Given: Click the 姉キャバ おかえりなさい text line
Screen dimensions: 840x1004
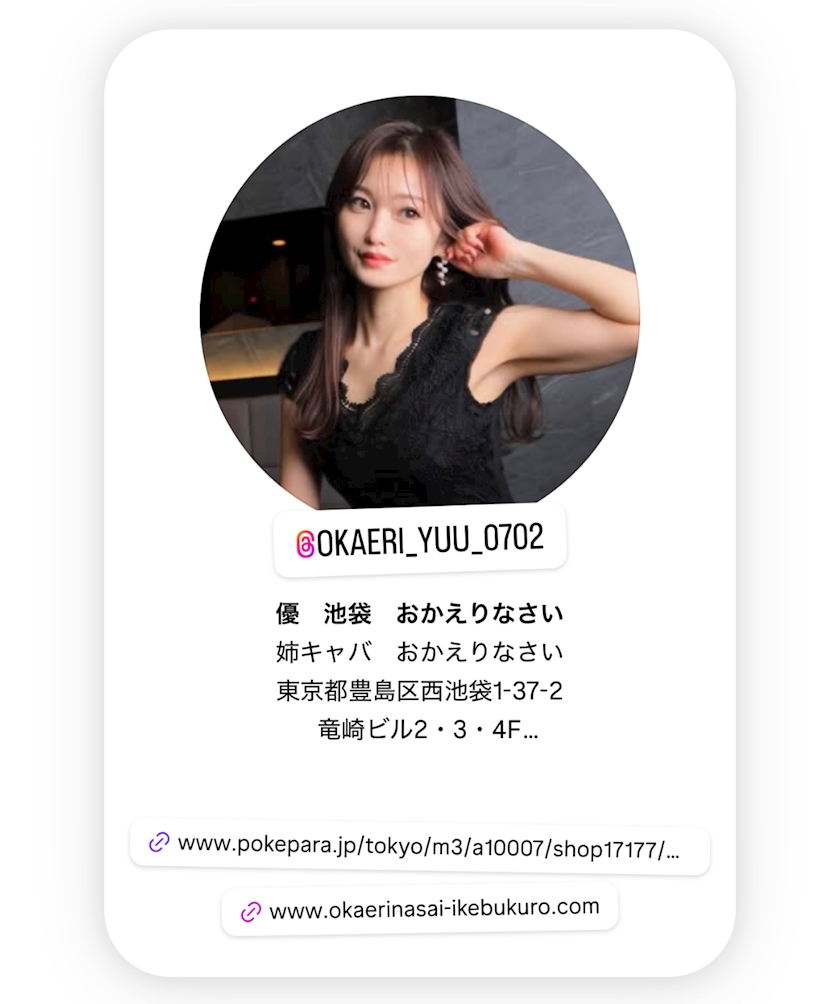Looking at the screenshot, I should tap(418, 652).
